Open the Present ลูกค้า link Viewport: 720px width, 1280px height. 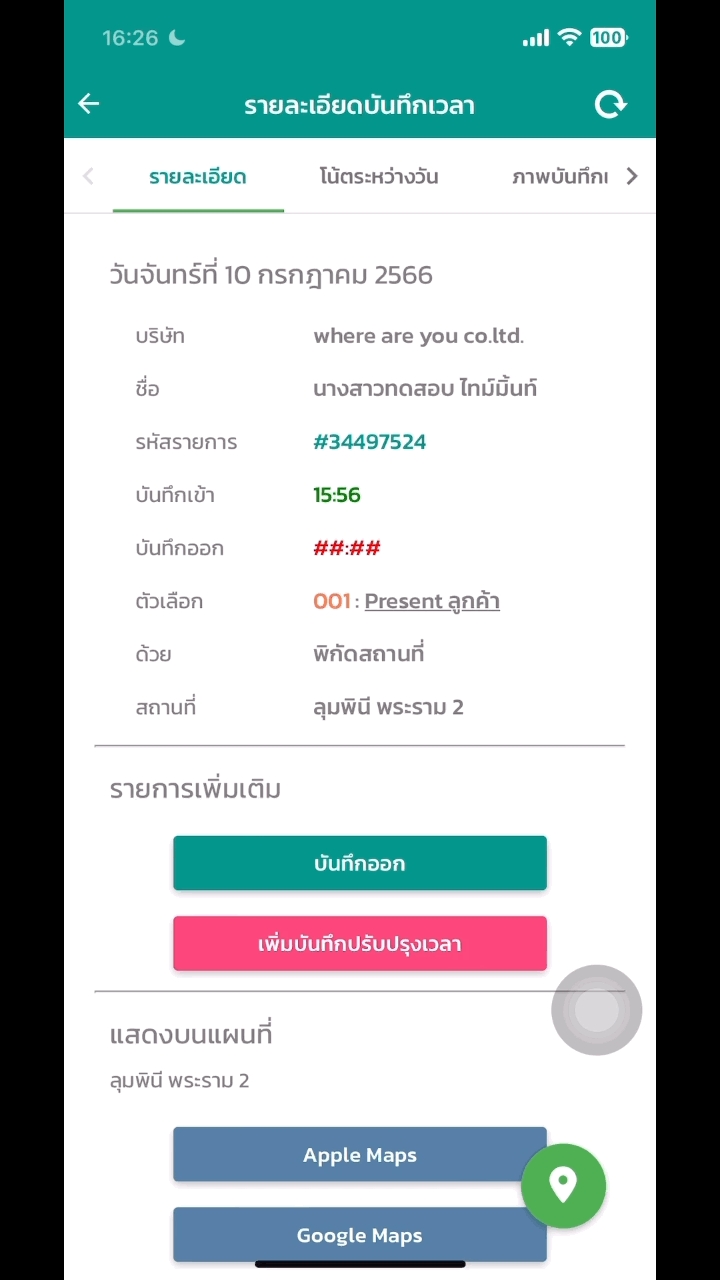[x=432, y=601]
